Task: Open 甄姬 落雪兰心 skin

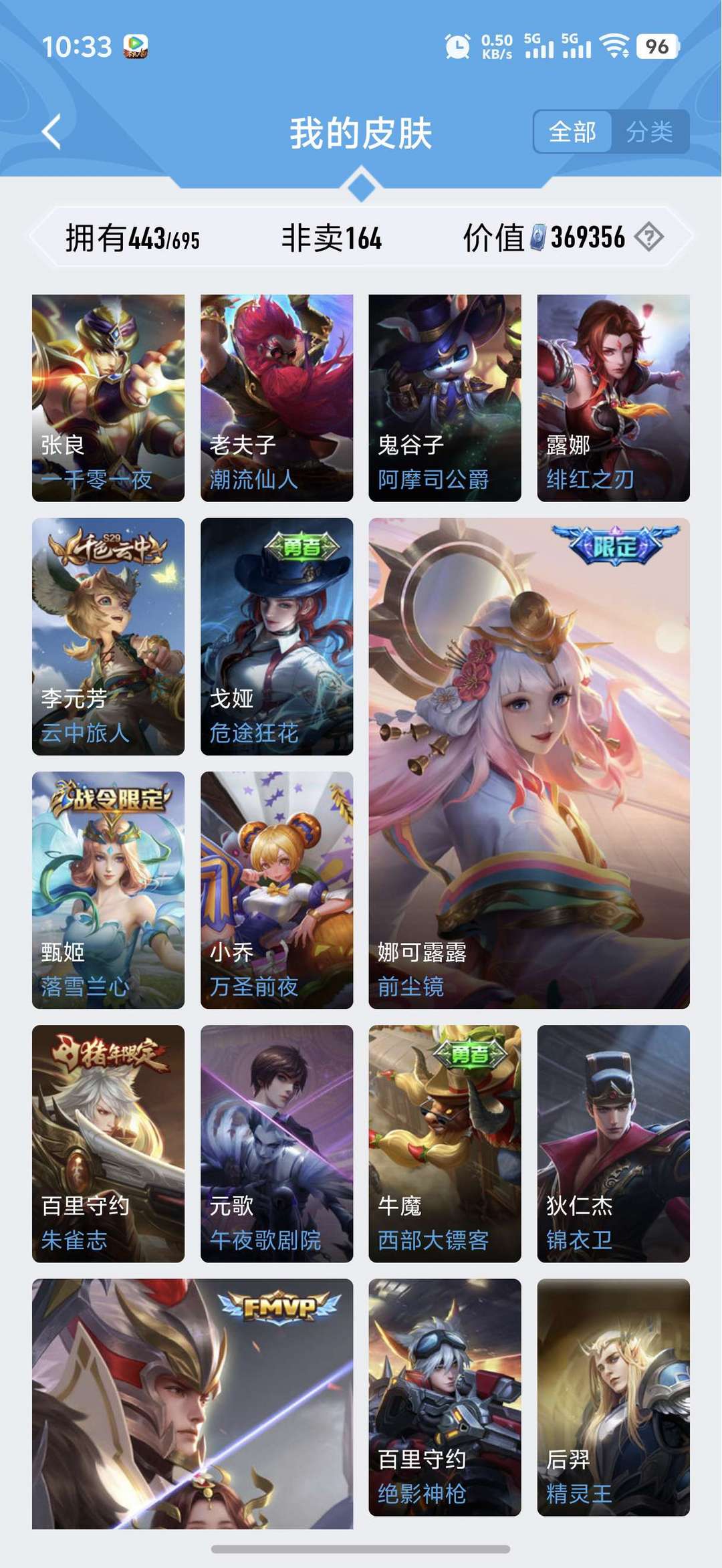Action: pos(108,890)
